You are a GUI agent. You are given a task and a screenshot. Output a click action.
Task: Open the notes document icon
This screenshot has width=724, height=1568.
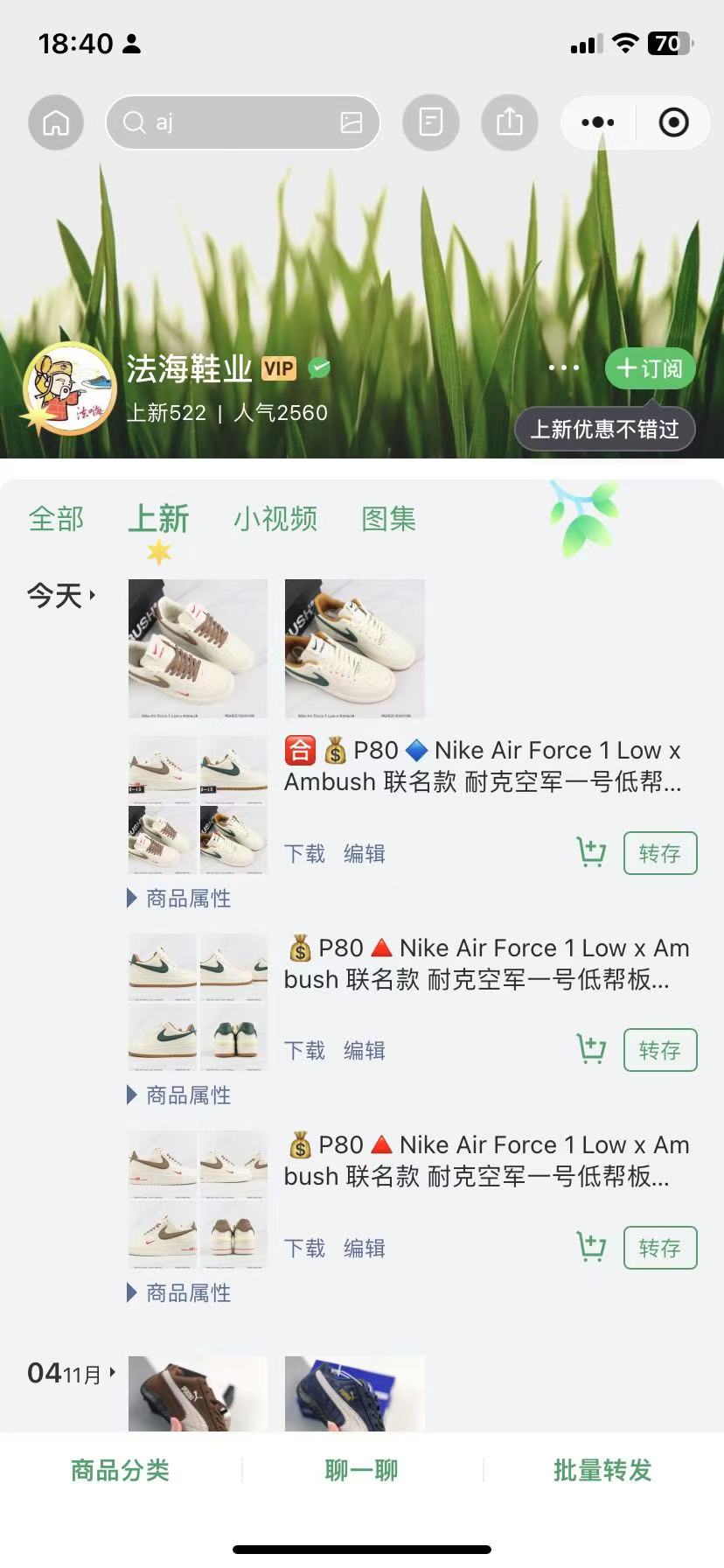point(431,122)
